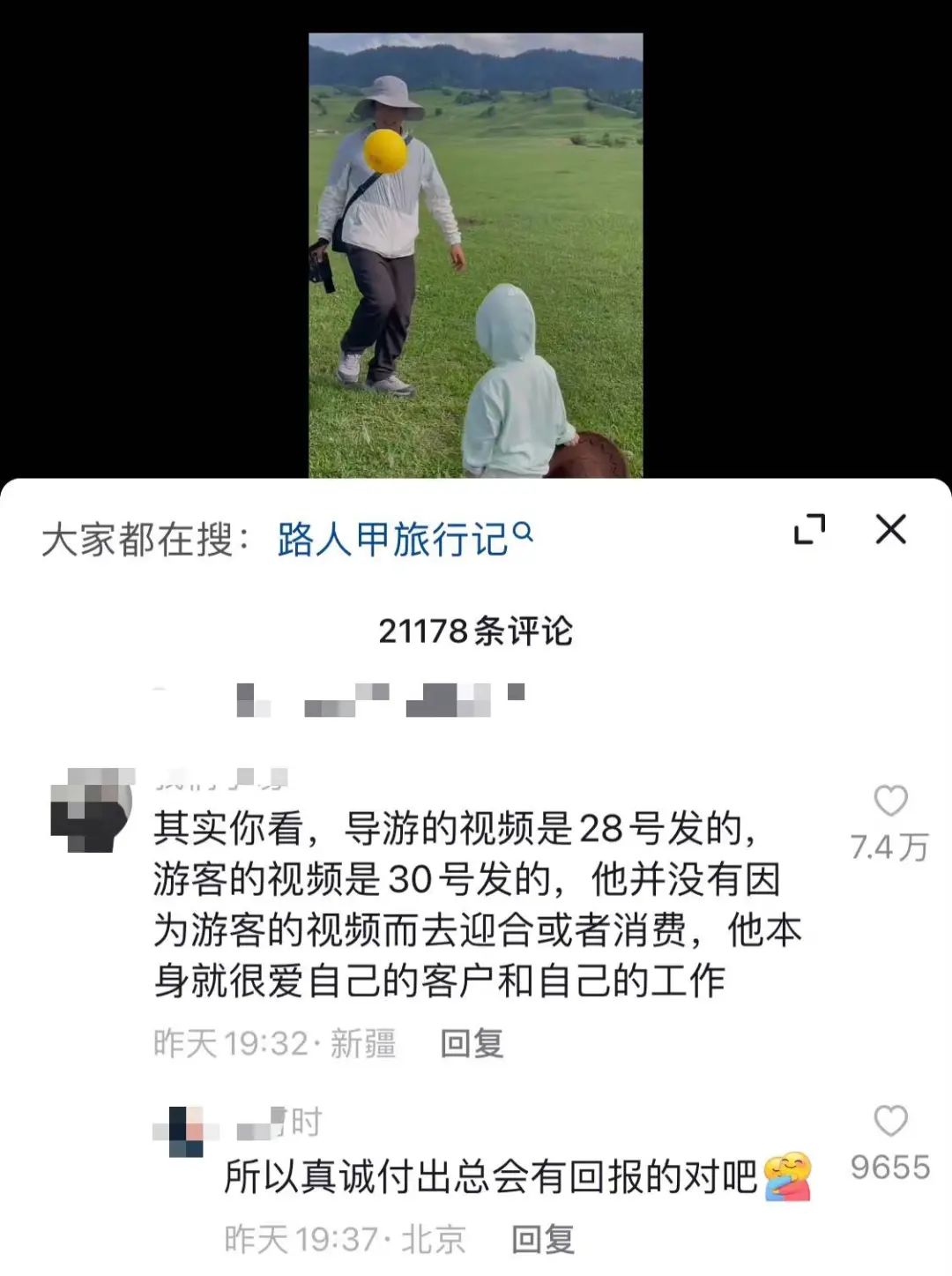The height and width of the screenshot is (1276, 952).
Task: Like the reply with 9655 likes
Action: 890,1121
